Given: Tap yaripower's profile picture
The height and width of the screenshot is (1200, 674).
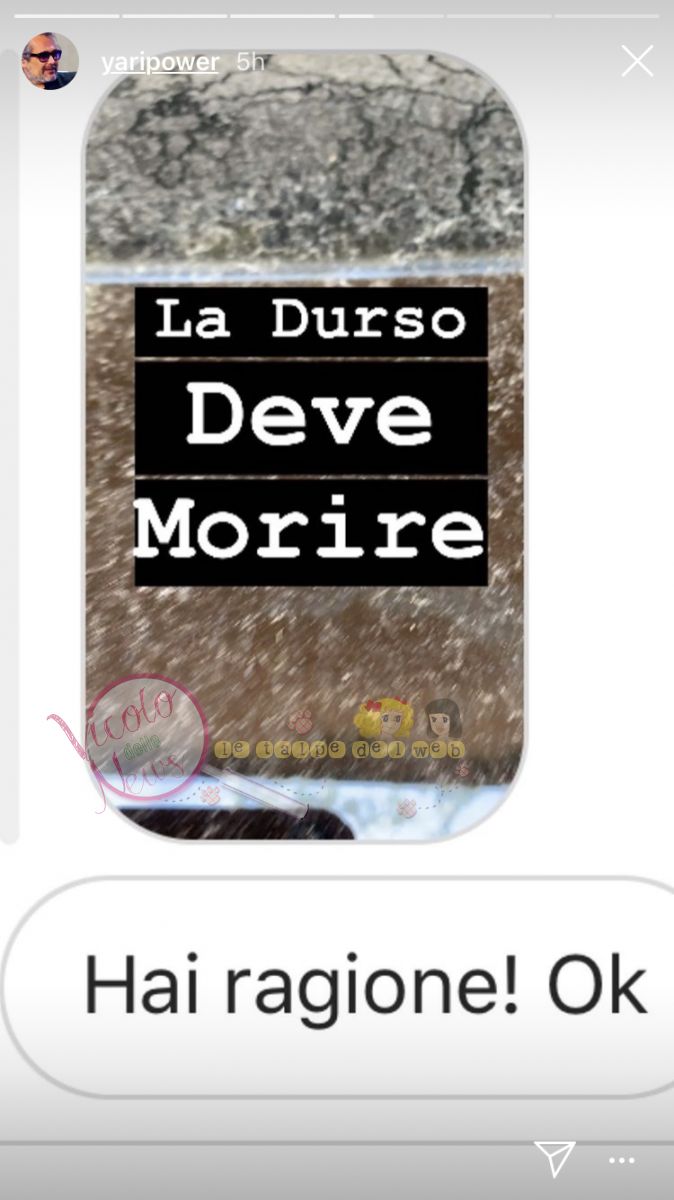Looking at the screenshot, I should (x=50, y=61).
